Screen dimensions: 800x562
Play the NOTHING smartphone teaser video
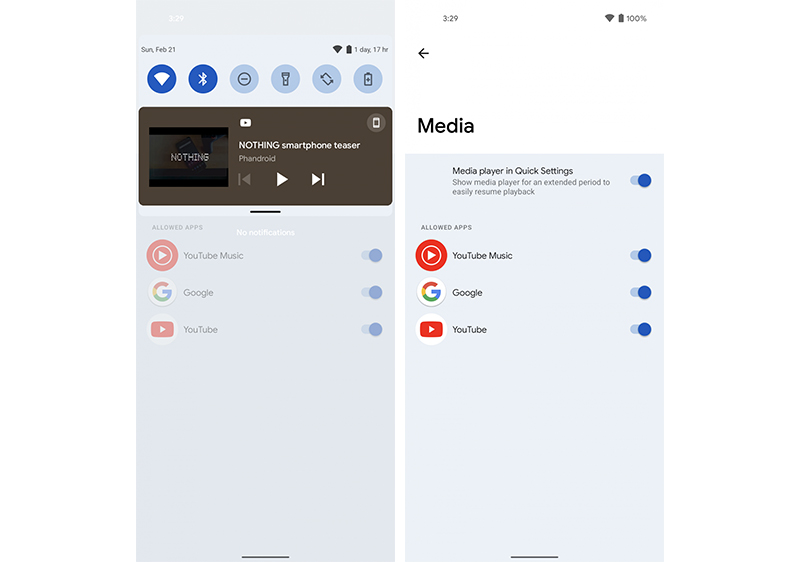pos(282,179)
